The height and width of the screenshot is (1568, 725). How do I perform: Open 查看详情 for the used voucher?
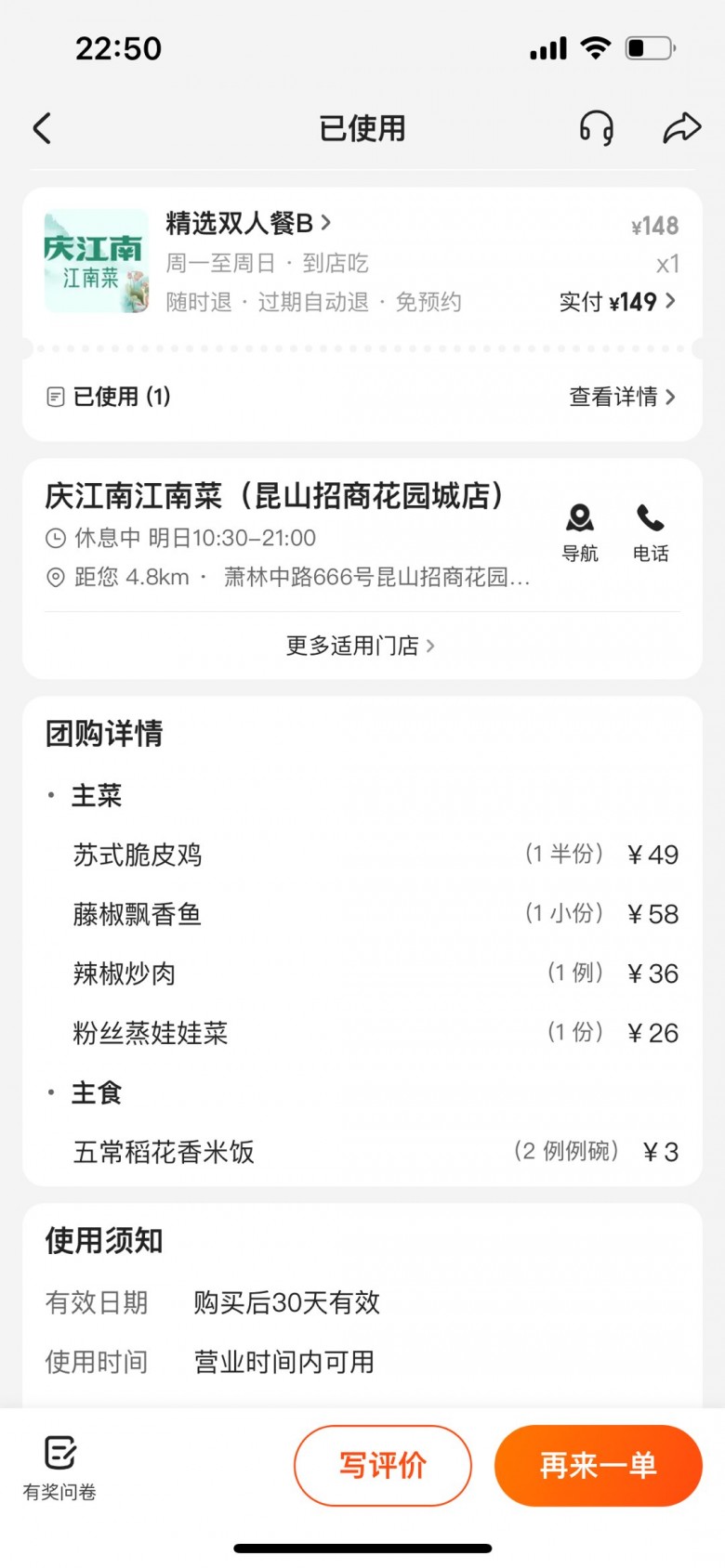[x=622, y=397]
